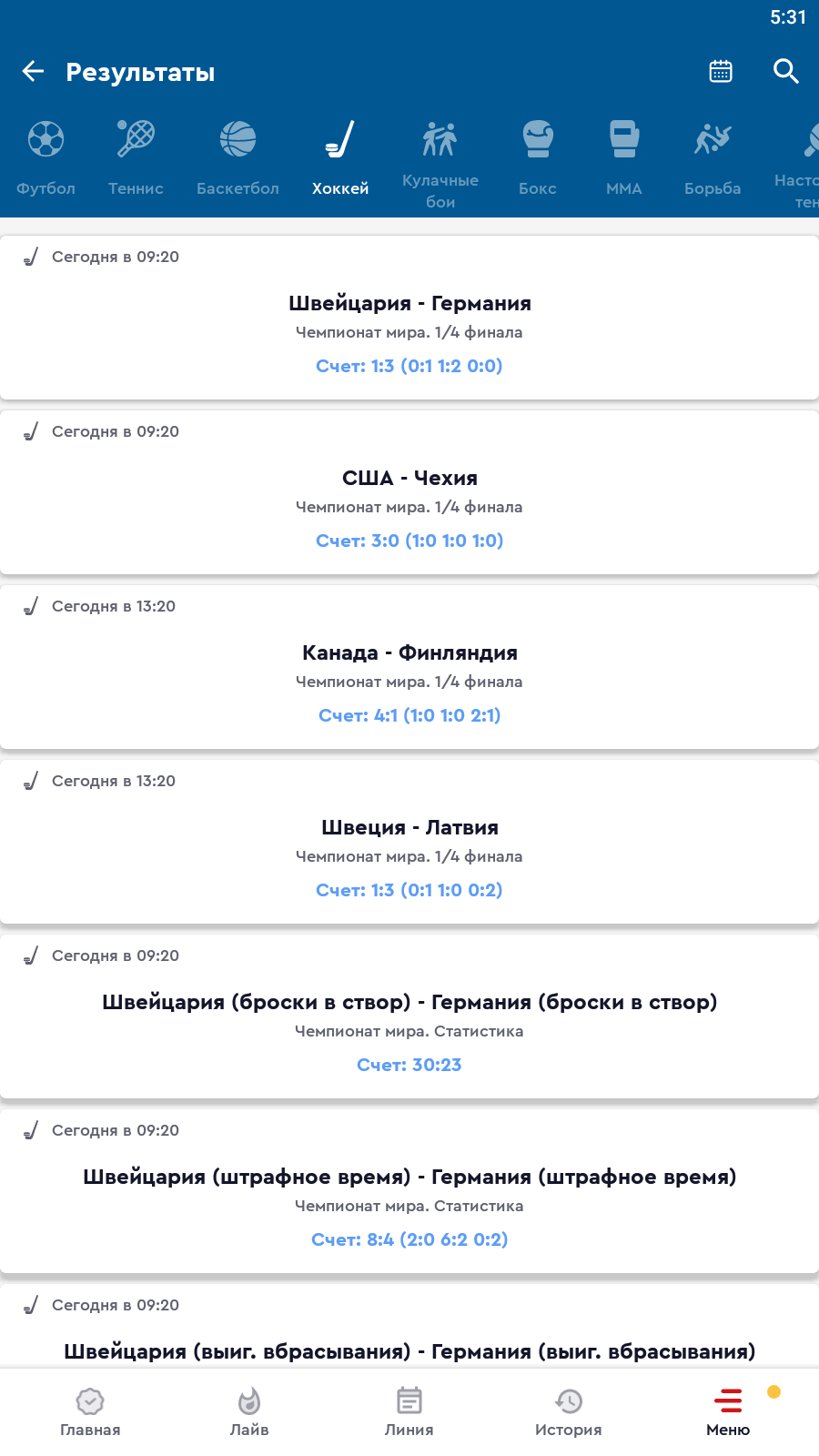Viewport: 819px width, 1456px height.
Task: Open Швейцария - Германия броски в створ card
Action: (x=409, y=1016)
